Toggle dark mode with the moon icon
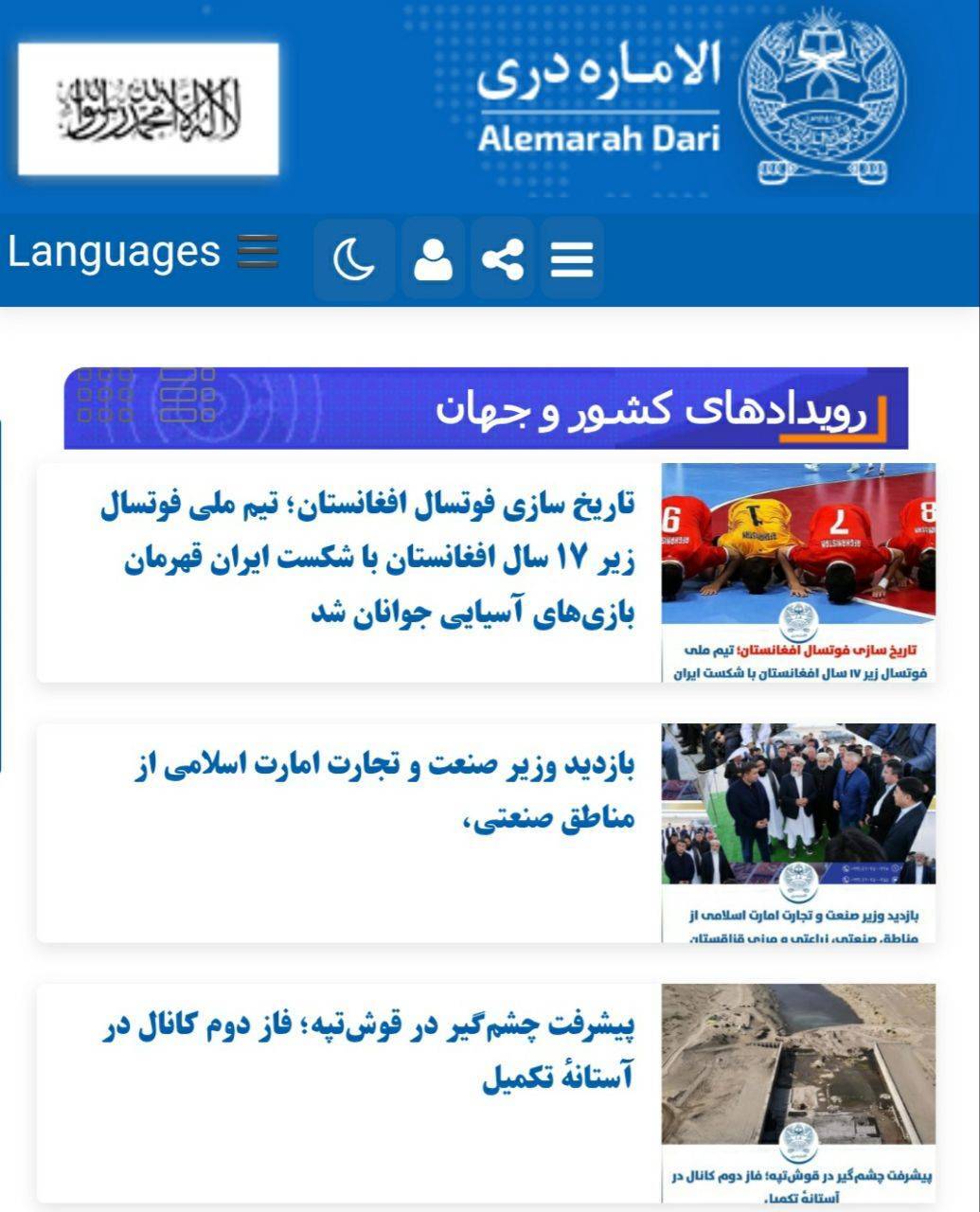Viewport: 980px width, 1212px height. (x=354, y=258)
